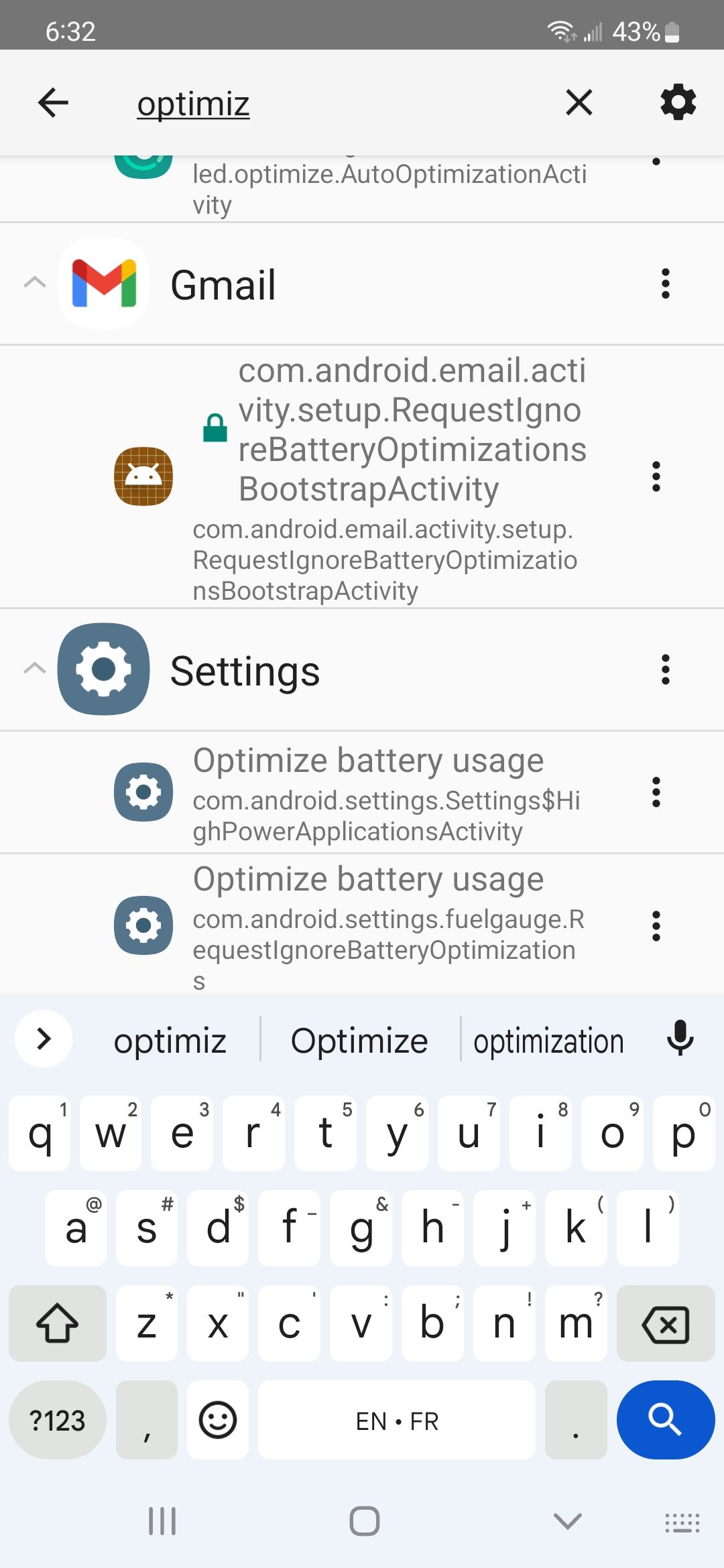The width and height of the screenshot is (724, 1568).
Task: Tap the blue search key on keyboard
Action: coord(664,1420)
